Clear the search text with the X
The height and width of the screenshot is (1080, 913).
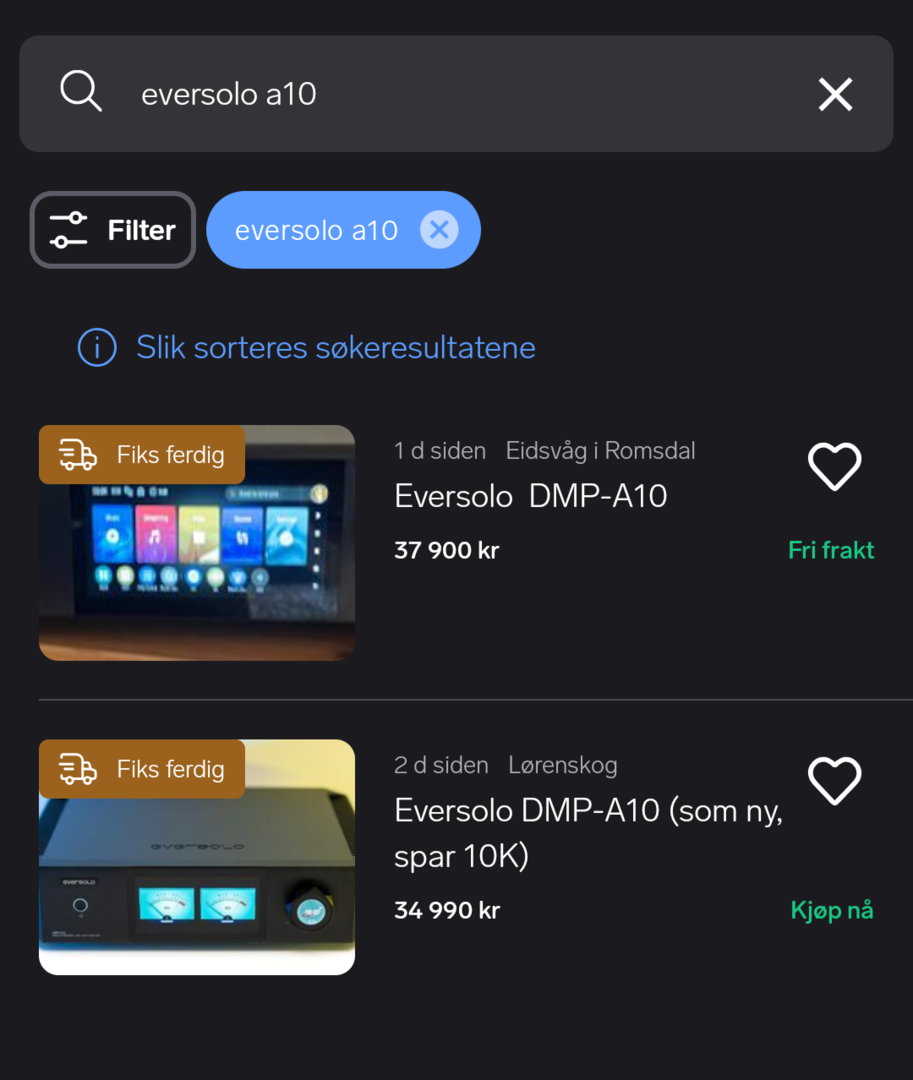click(835, 95)
